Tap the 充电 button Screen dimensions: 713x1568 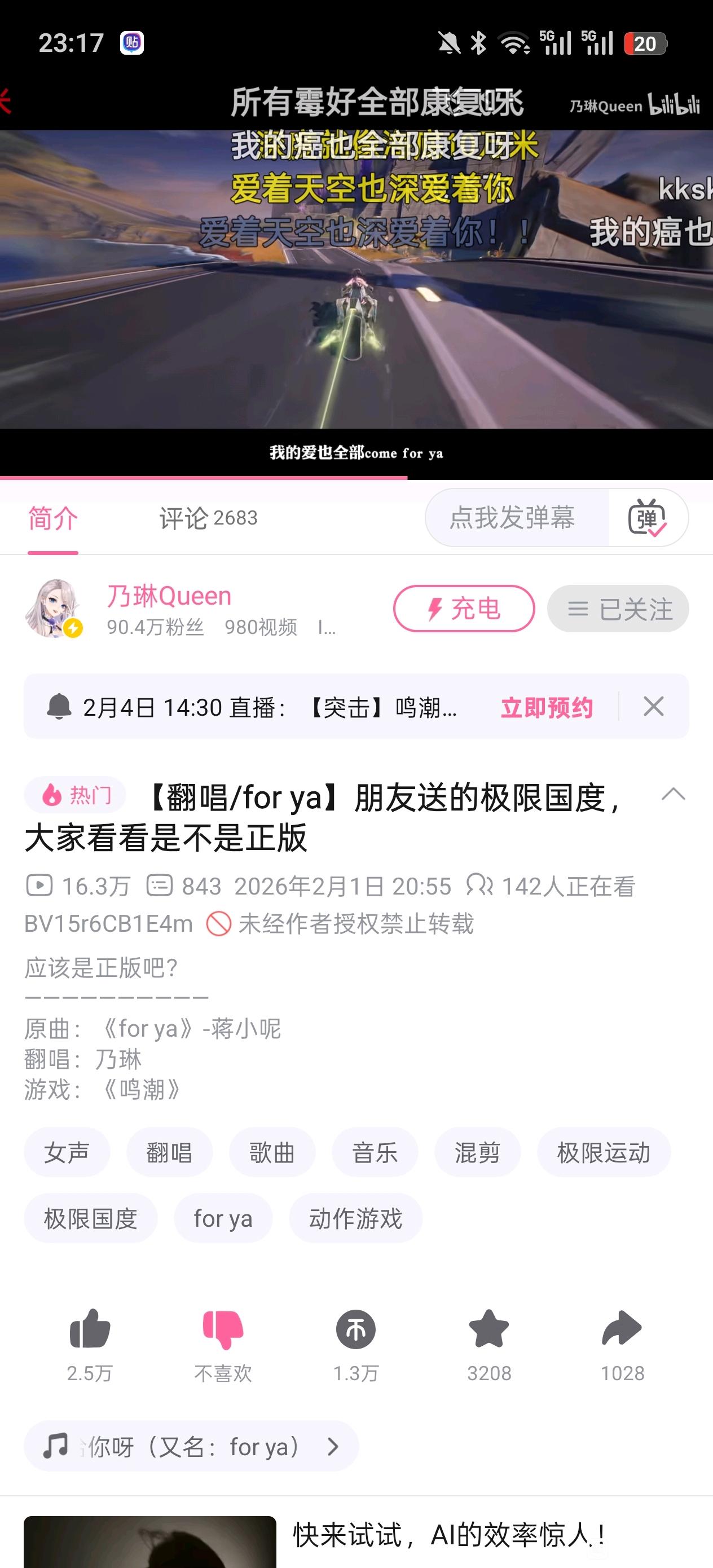pos(464,609)
